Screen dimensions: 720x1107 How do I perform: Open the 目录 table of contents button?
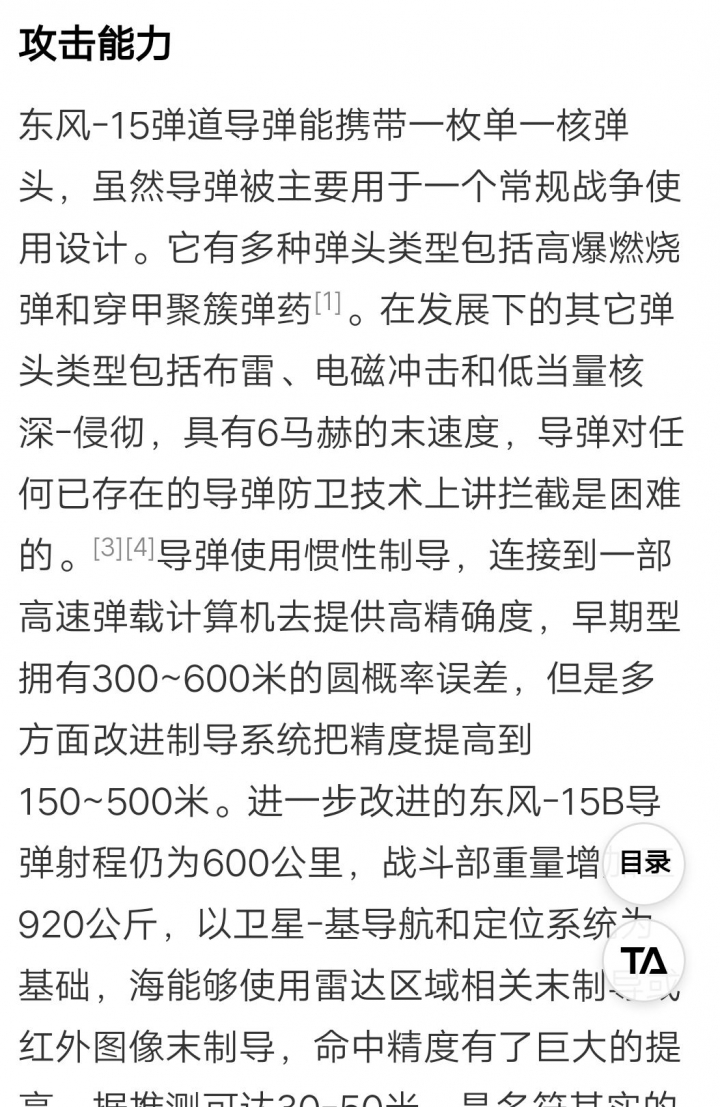pyautogui.click(x=644, y=863)
